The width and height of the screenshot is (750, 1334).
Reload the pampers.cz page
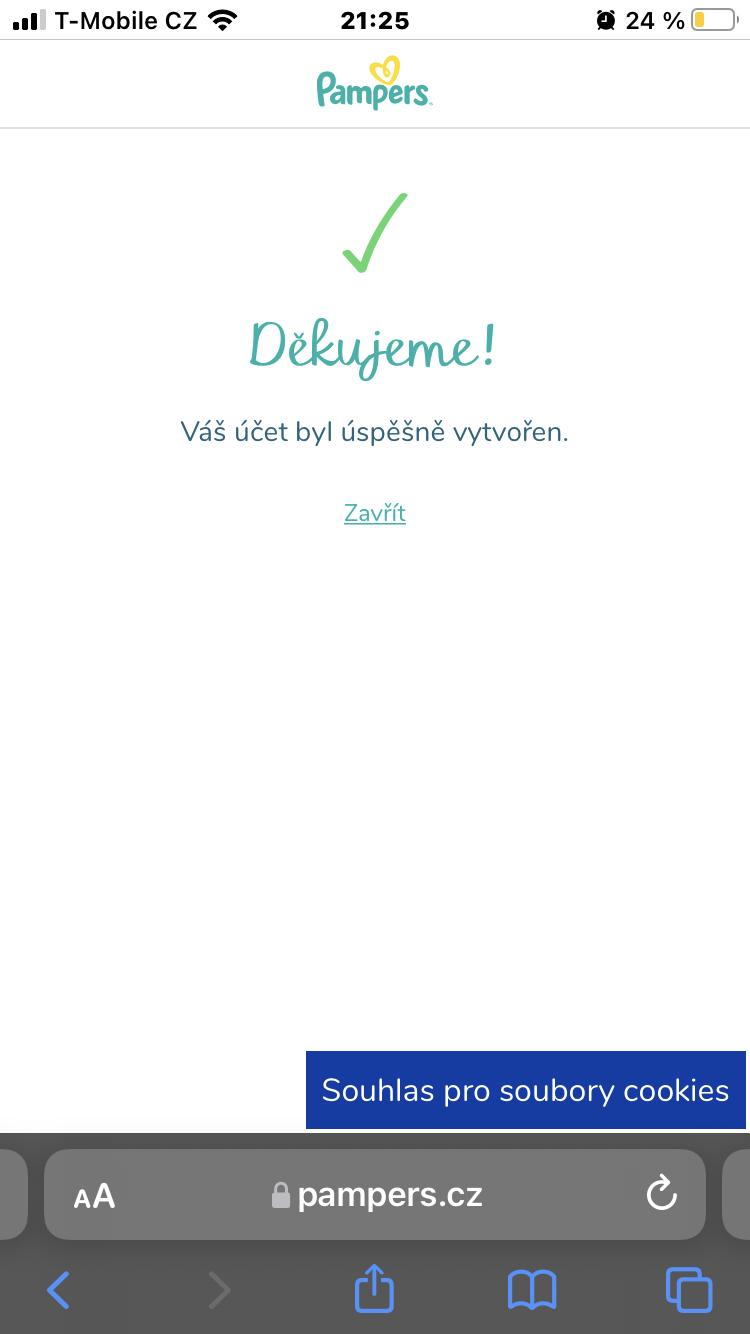coord(661,1194)
